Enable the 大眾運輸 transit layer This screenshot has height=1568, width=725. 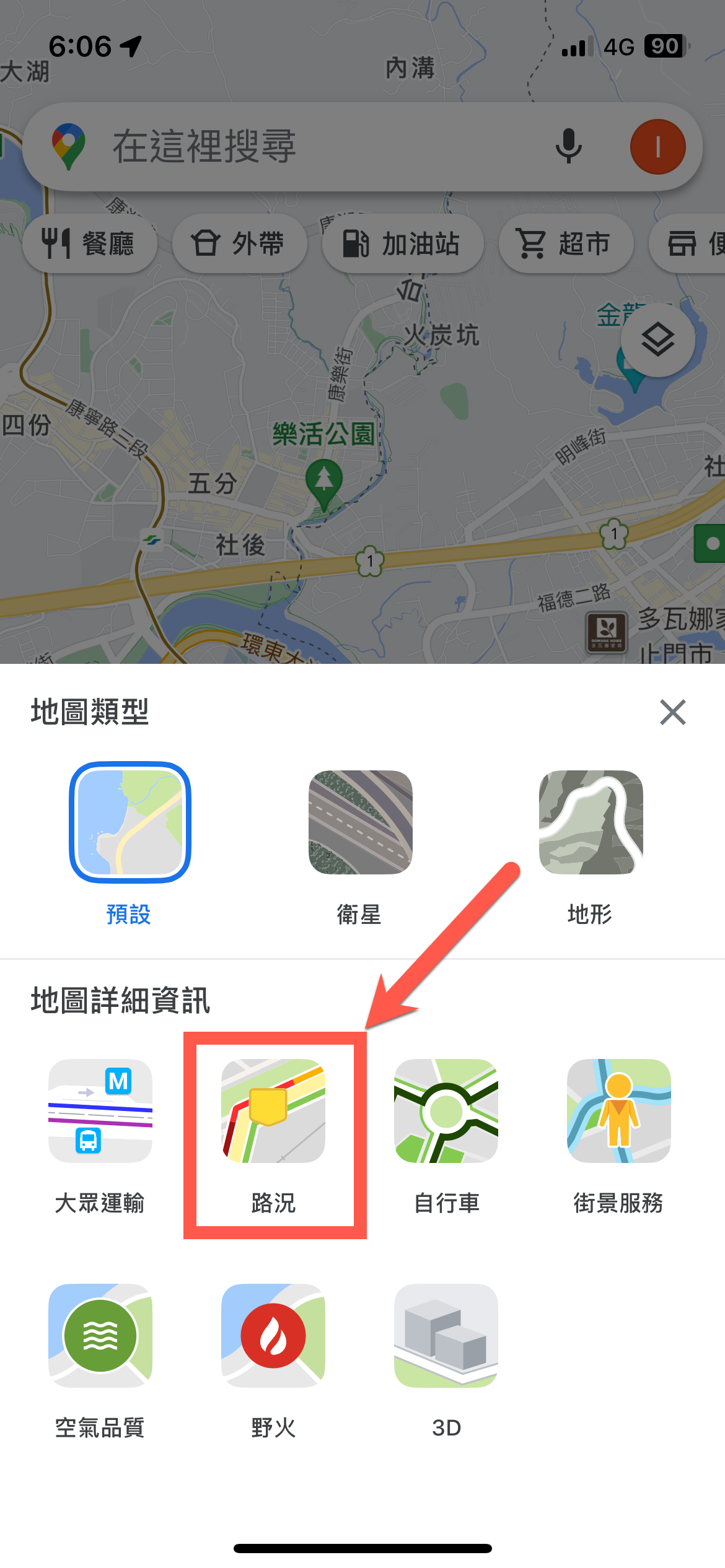(100, 1111)
